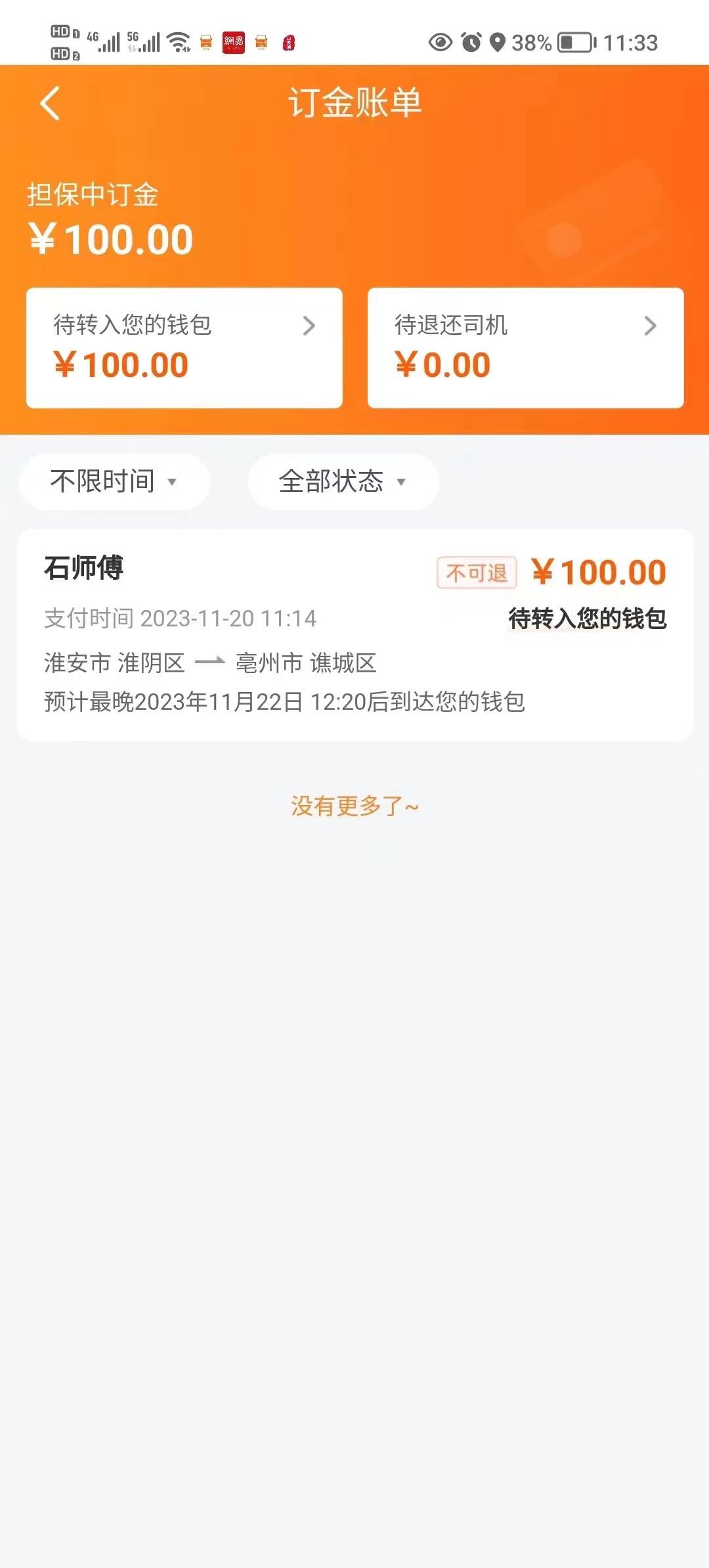Open 待转入您的钱包 card
The image size is (709, 1568).
coord(184,348)
